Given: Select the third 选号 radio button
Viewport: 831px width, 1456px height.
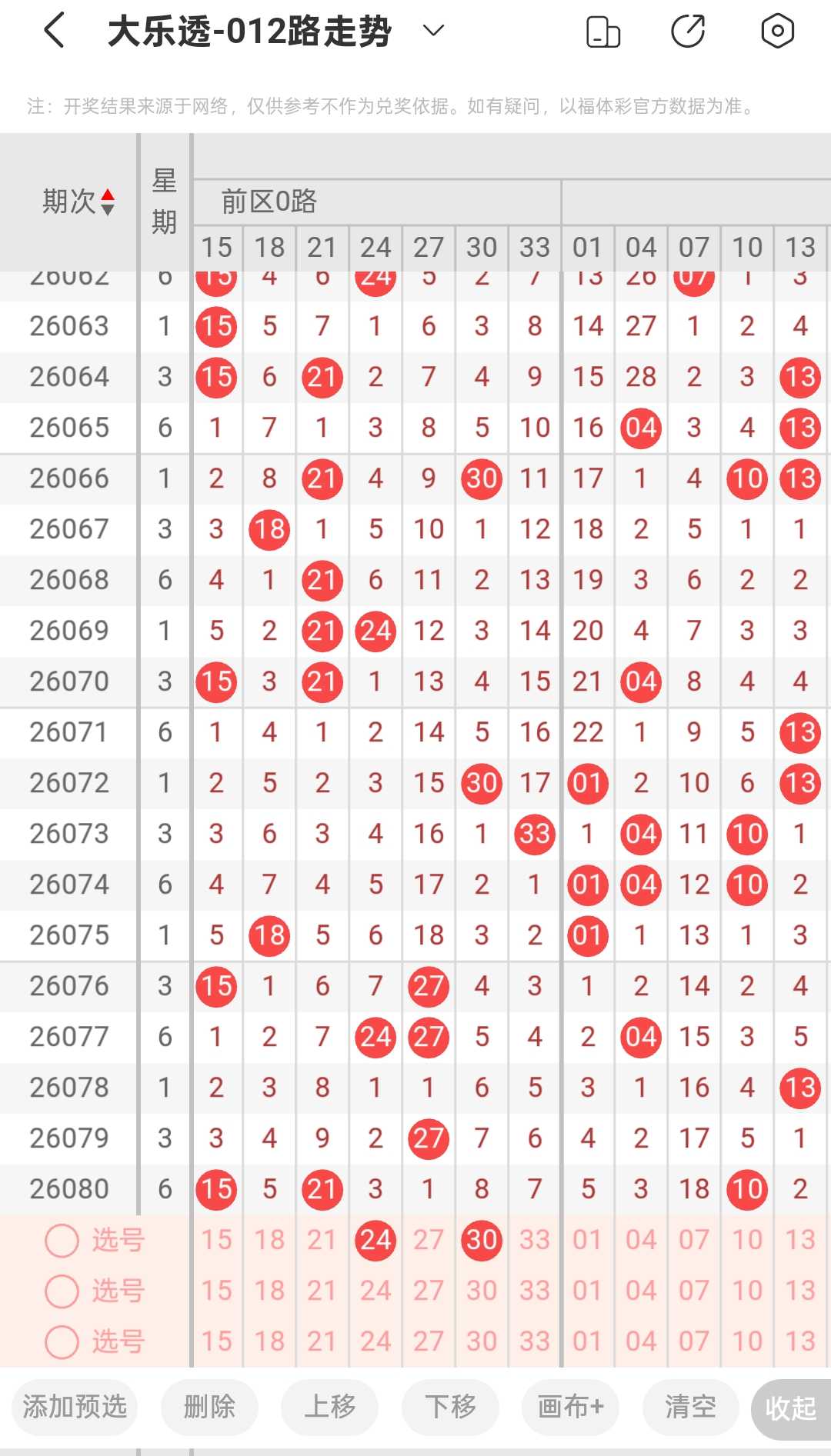Looking at the screenshot, I should (x=62, y=1341).
